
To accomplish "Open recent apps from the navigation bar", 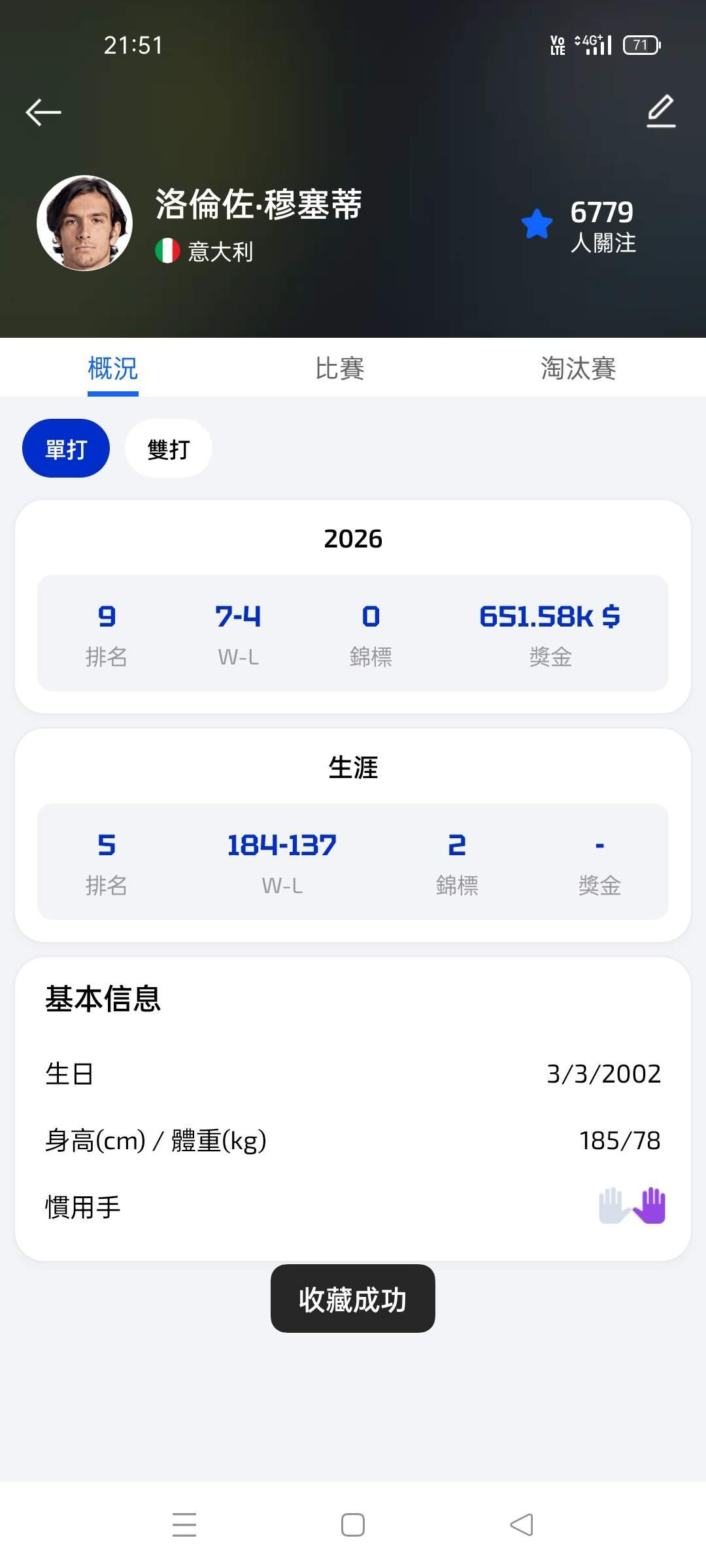I will [184, 1525].
